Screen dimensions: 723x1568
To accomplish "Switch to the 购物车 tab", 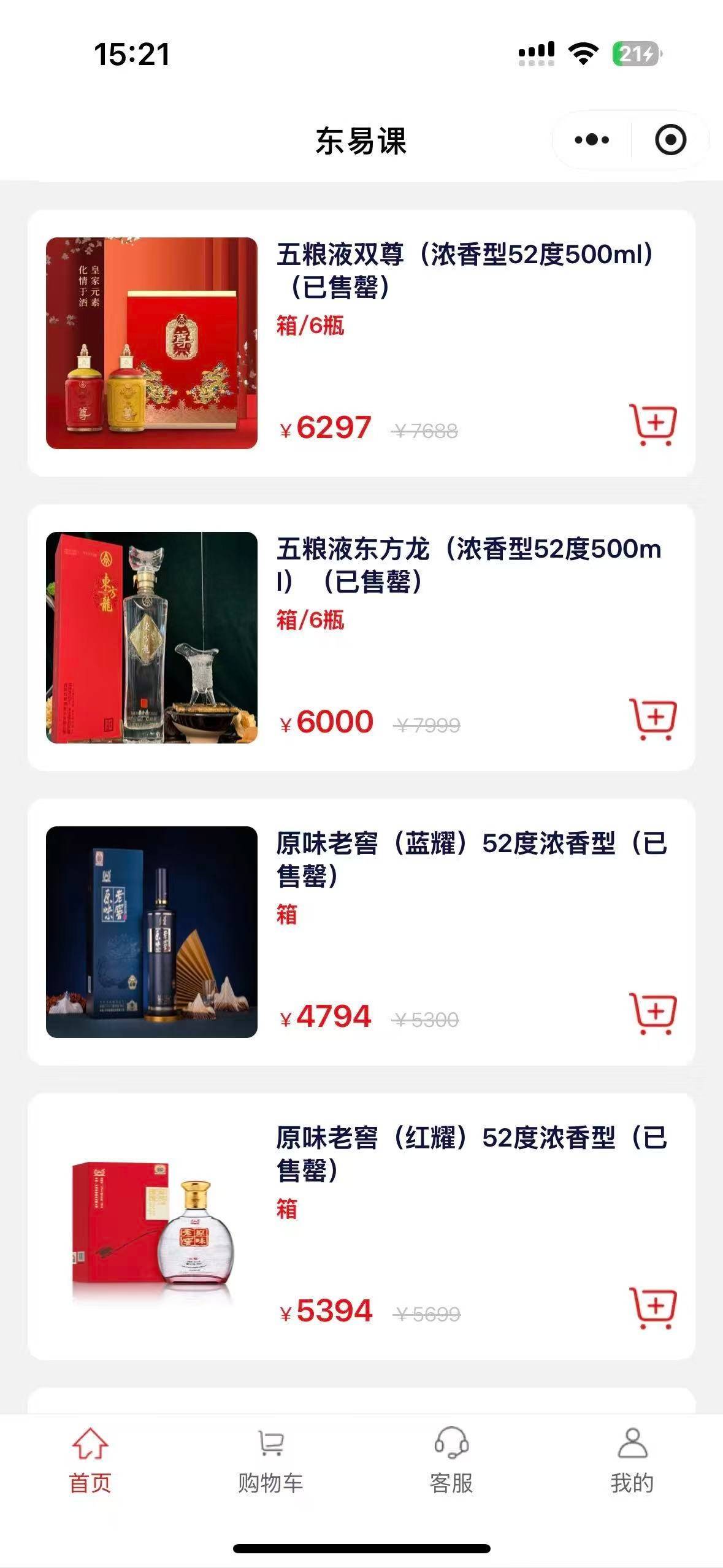I will click(x=270, y=1460).
